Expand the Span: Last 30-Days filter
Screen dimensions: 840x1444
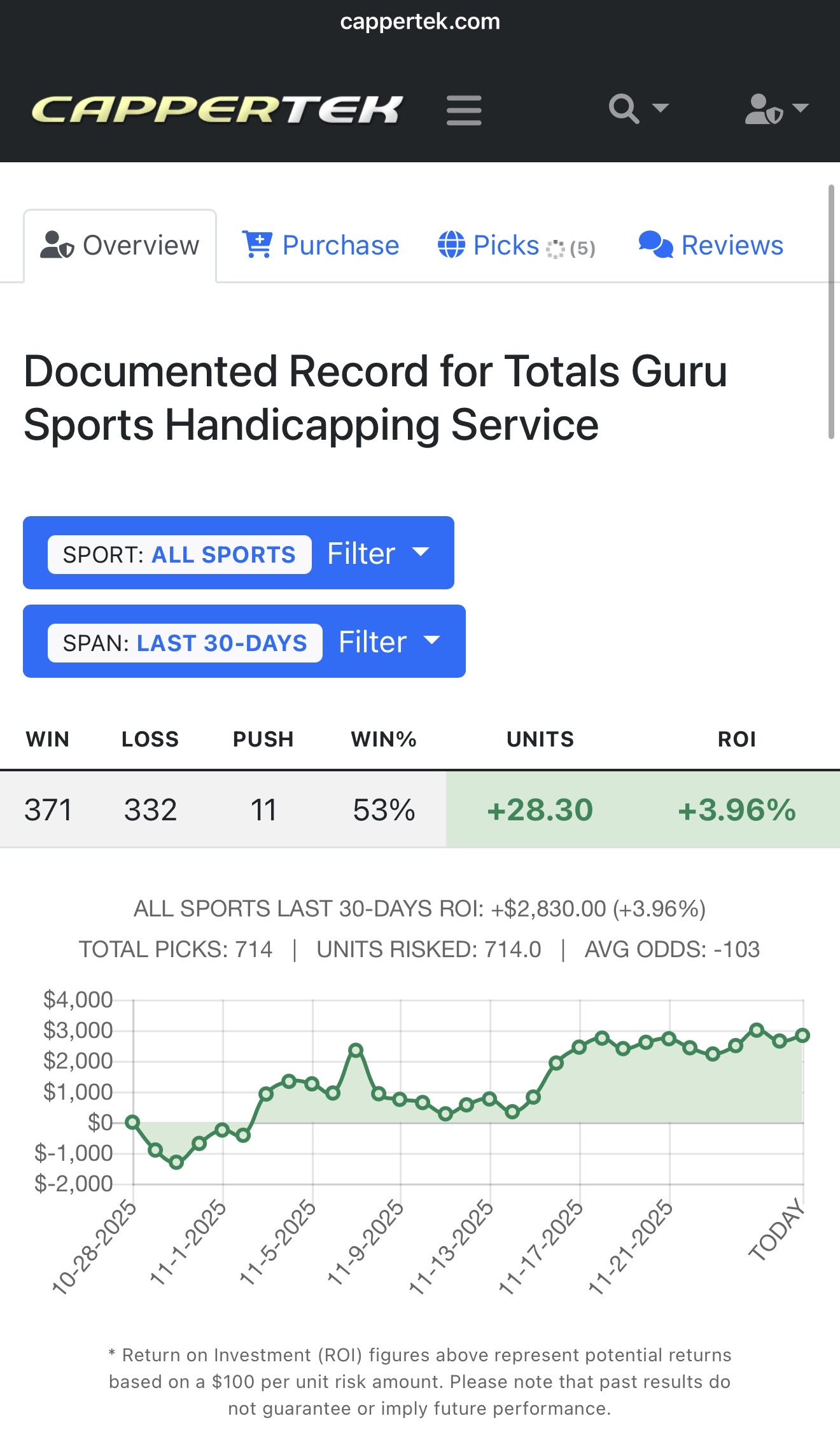tap(244, 641)
